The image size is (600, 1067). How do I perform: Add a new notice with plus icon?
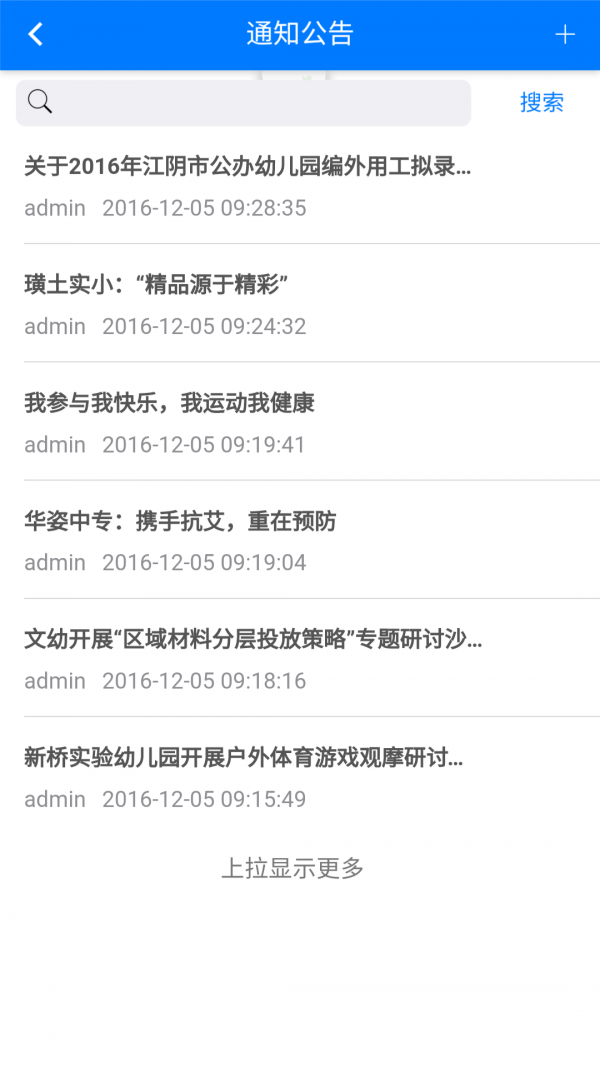565,35
